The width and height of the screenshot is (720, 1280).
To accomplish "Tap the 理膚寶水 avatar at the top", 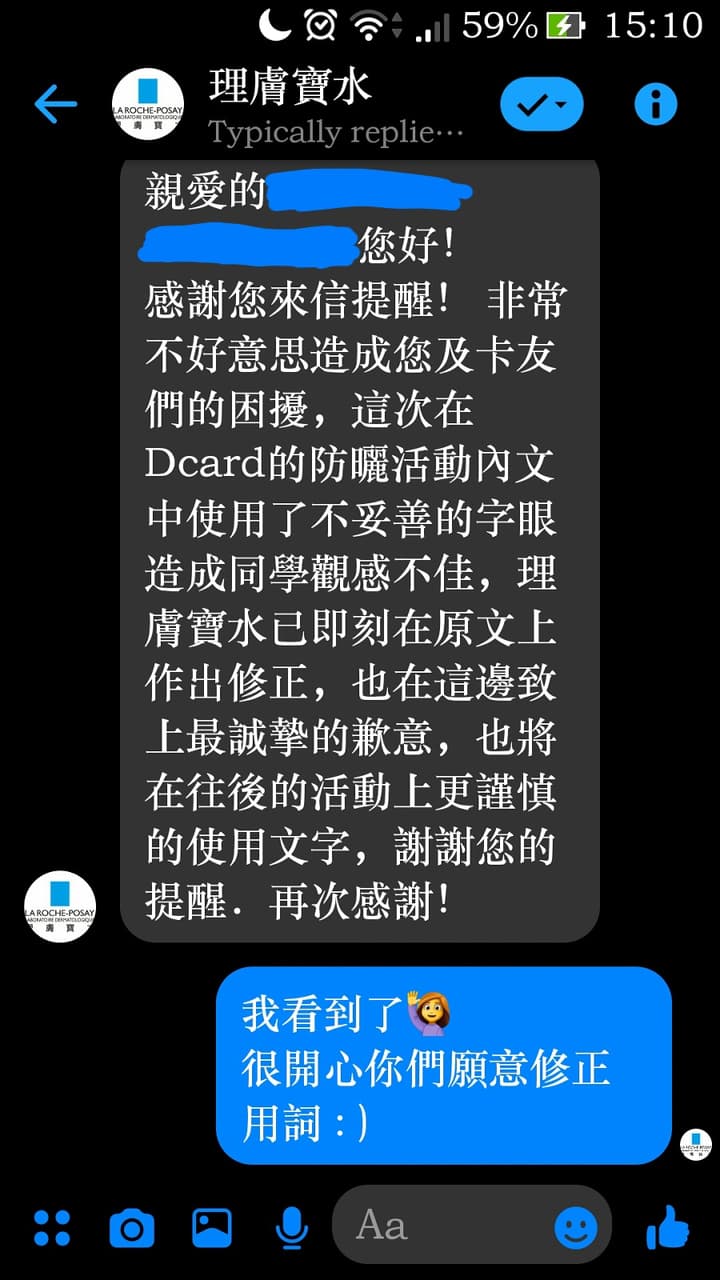I will tap(145, 103).
